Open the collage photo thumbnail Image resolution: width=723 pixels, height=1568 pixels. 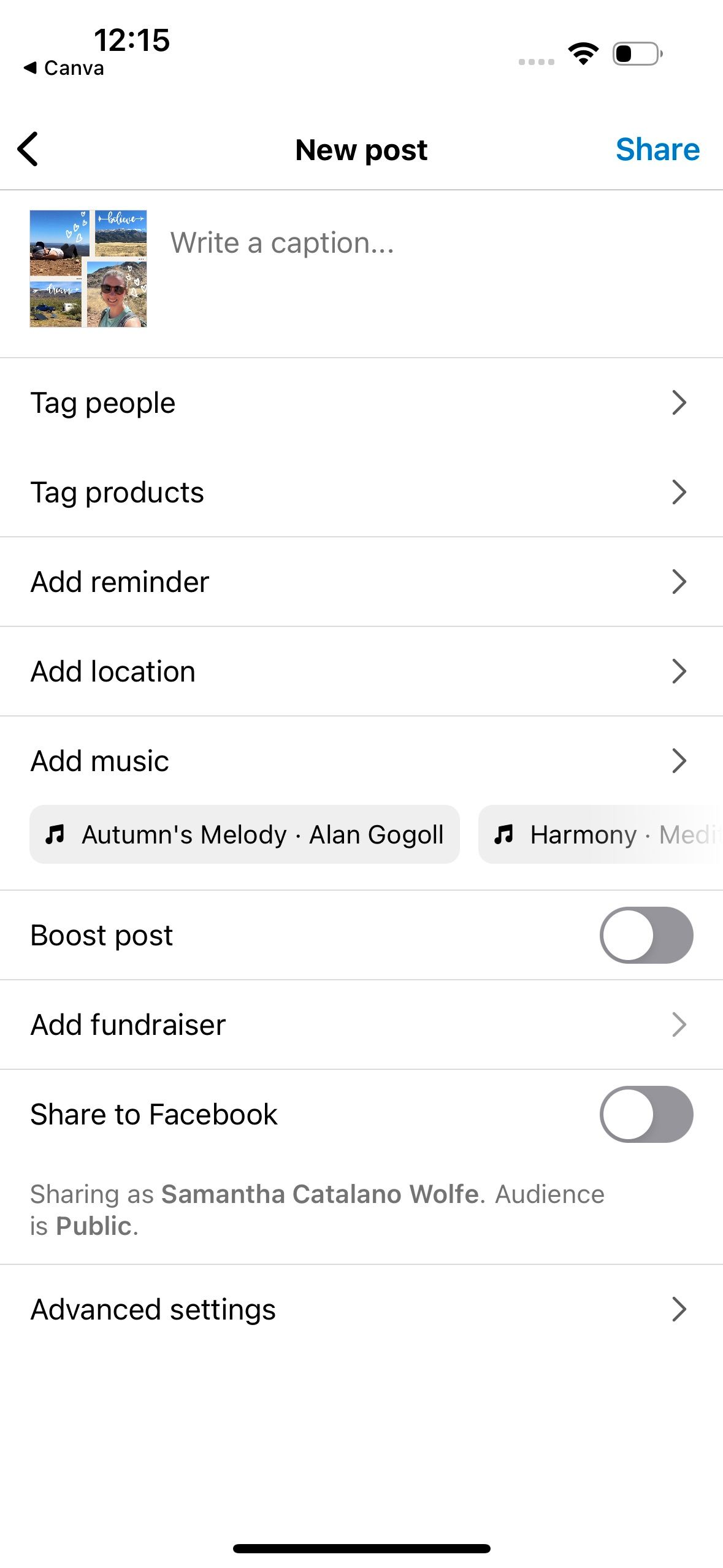tap(88, 269)
